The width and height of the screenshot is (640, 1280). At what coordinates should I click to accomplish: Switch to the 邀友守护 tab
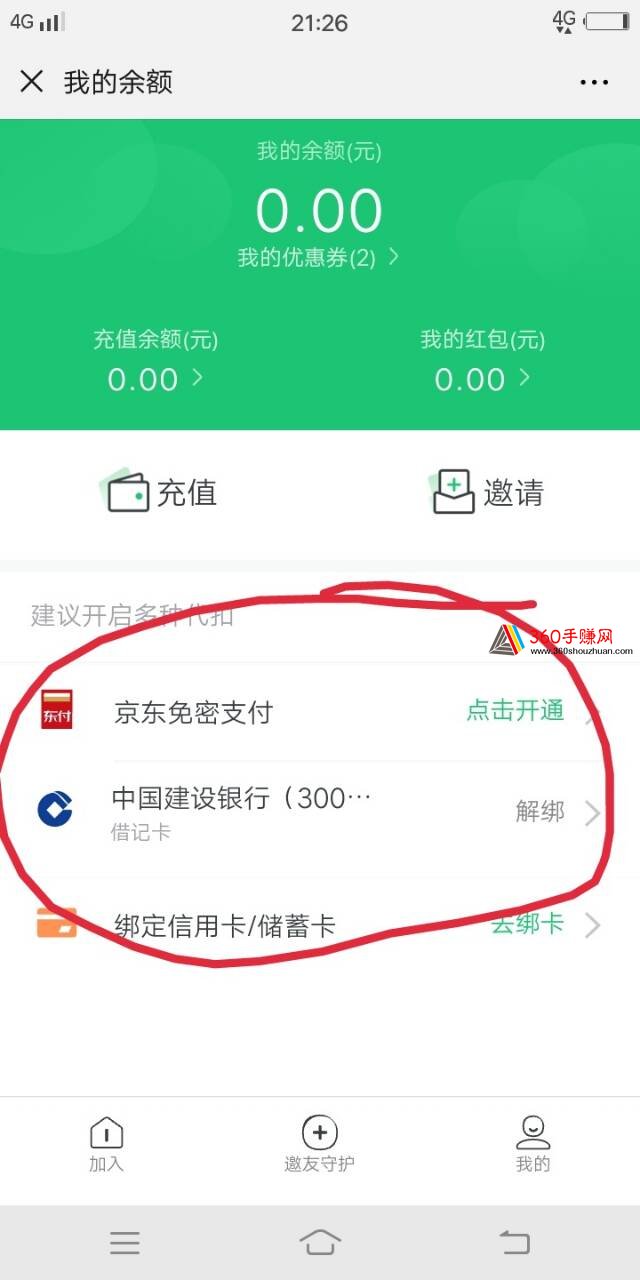(x=319, y=1145)
